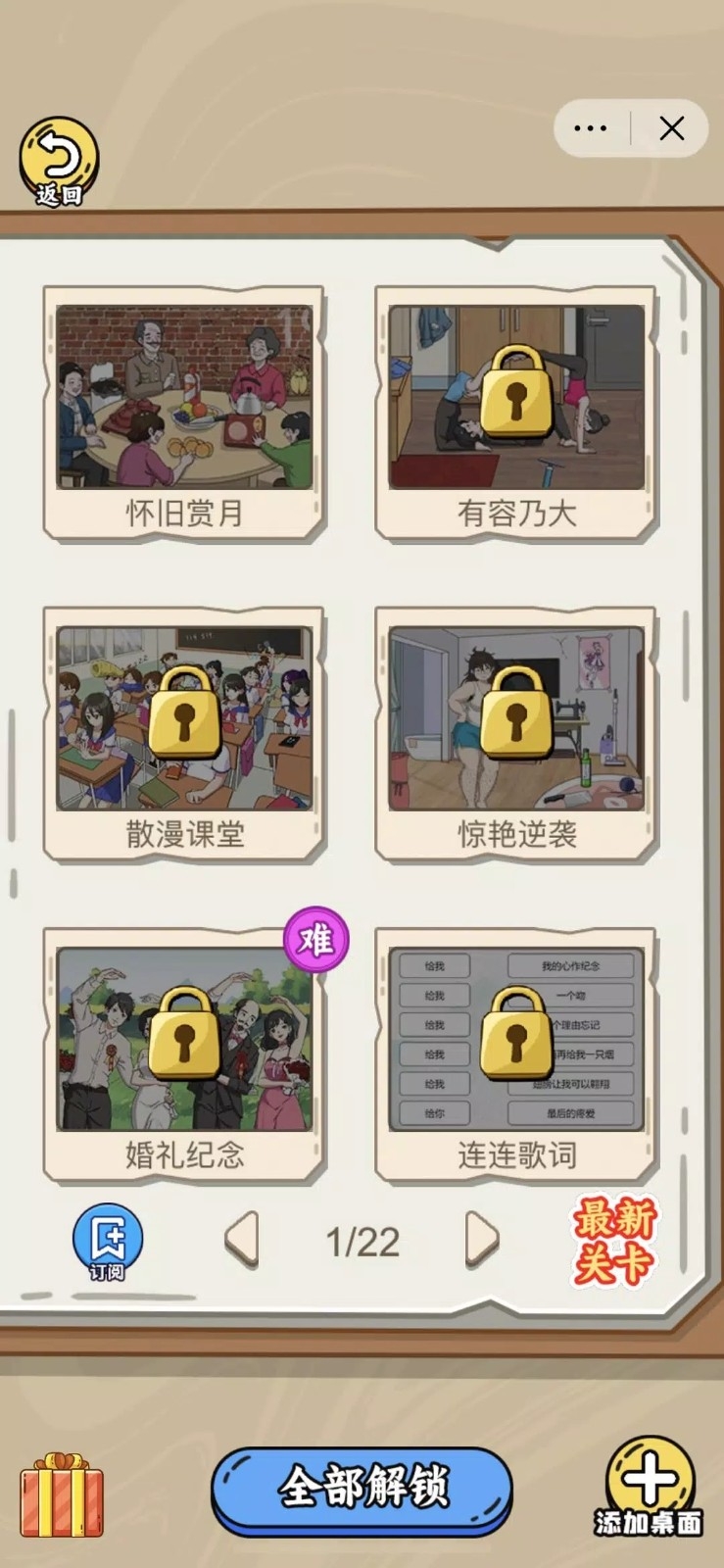Go to the next page arrow
The width and height of the screenshot is (724, 1568).
[x=481, y=1240]
